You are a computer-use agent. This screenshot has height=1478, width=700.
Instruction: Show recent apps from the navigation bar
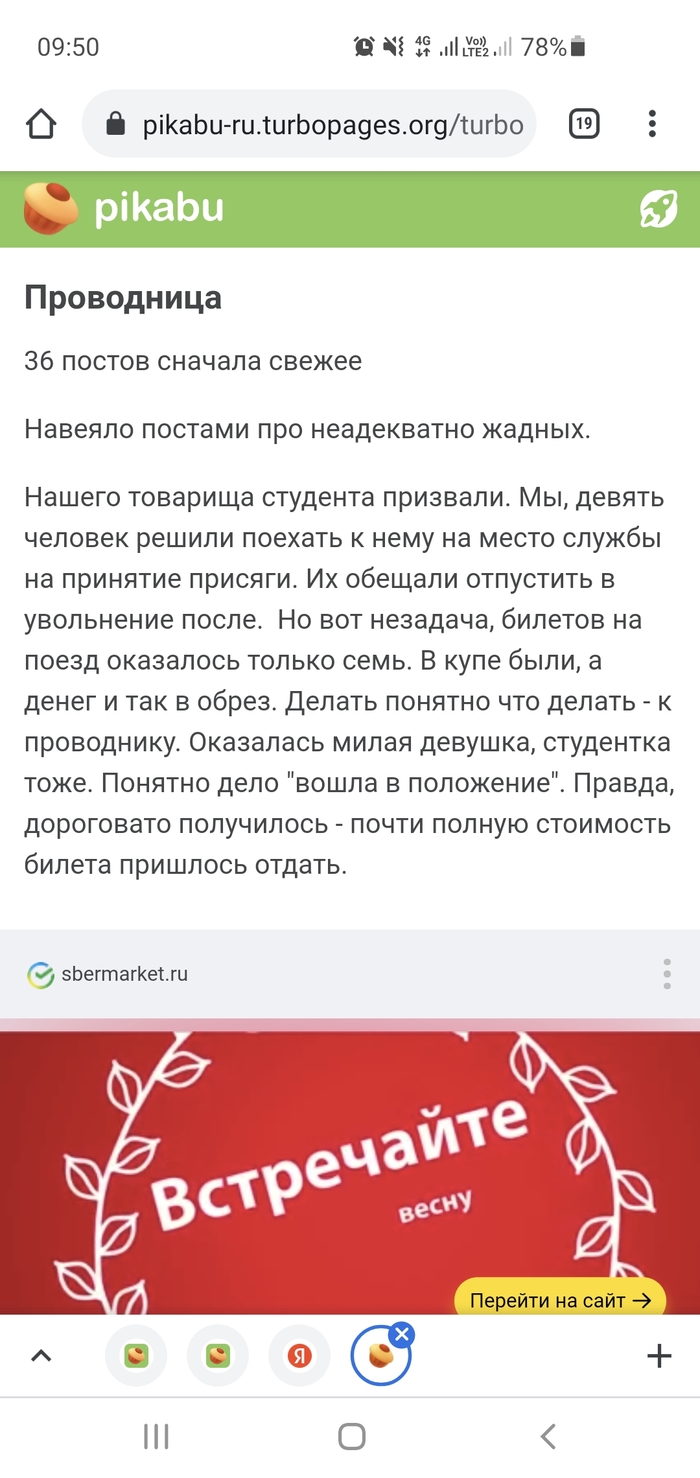(156, 1437)
